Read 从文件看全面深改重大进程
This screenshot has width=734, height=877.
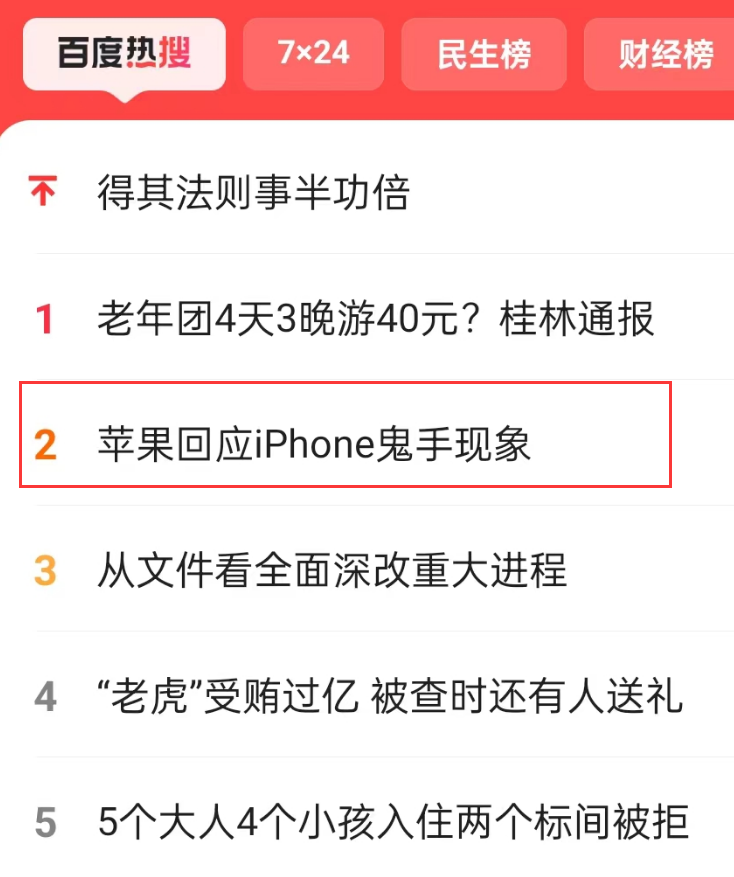pos(332,571)
